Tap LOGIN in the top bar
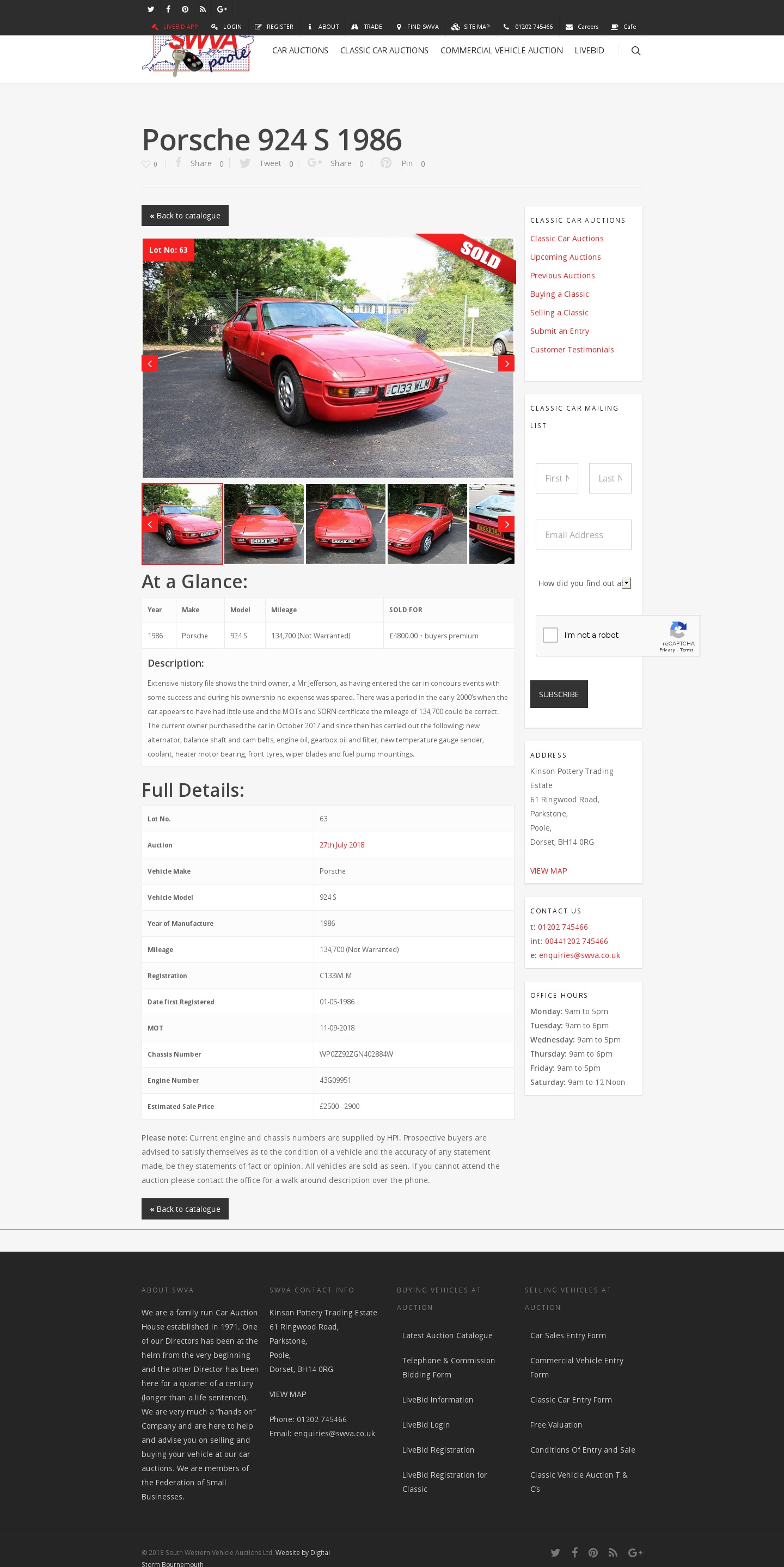Viewport: 784px width, 1567px height. click(226, 27)
